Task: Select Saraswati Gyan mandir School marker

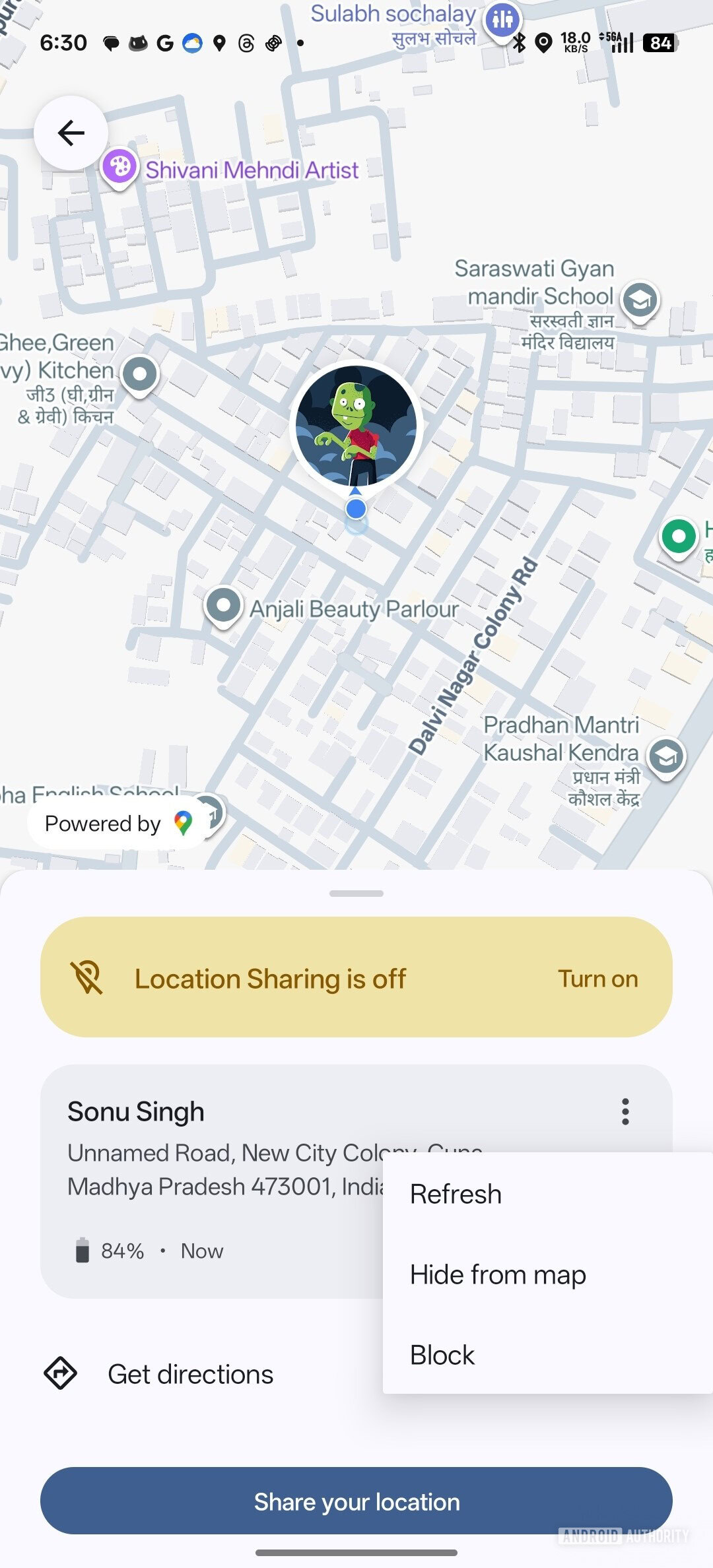Action: 640,300
